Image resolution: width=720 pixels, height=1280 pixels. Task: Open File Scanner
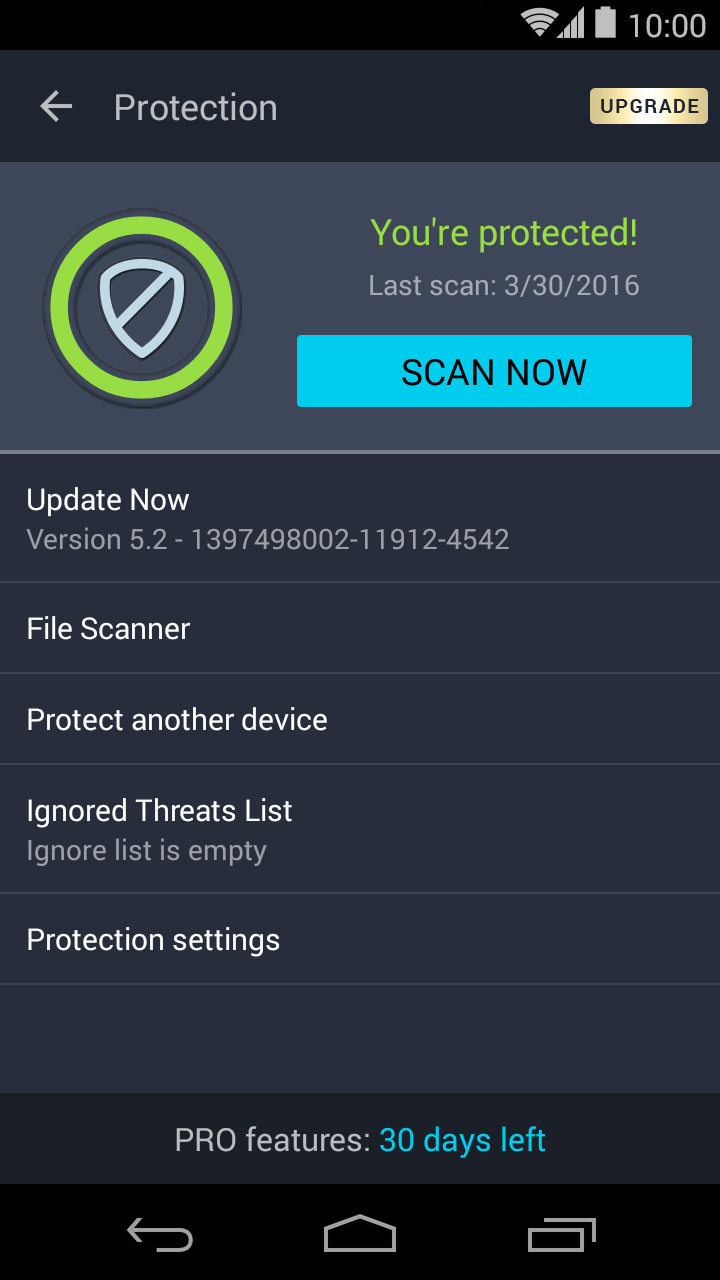(360, 629)
